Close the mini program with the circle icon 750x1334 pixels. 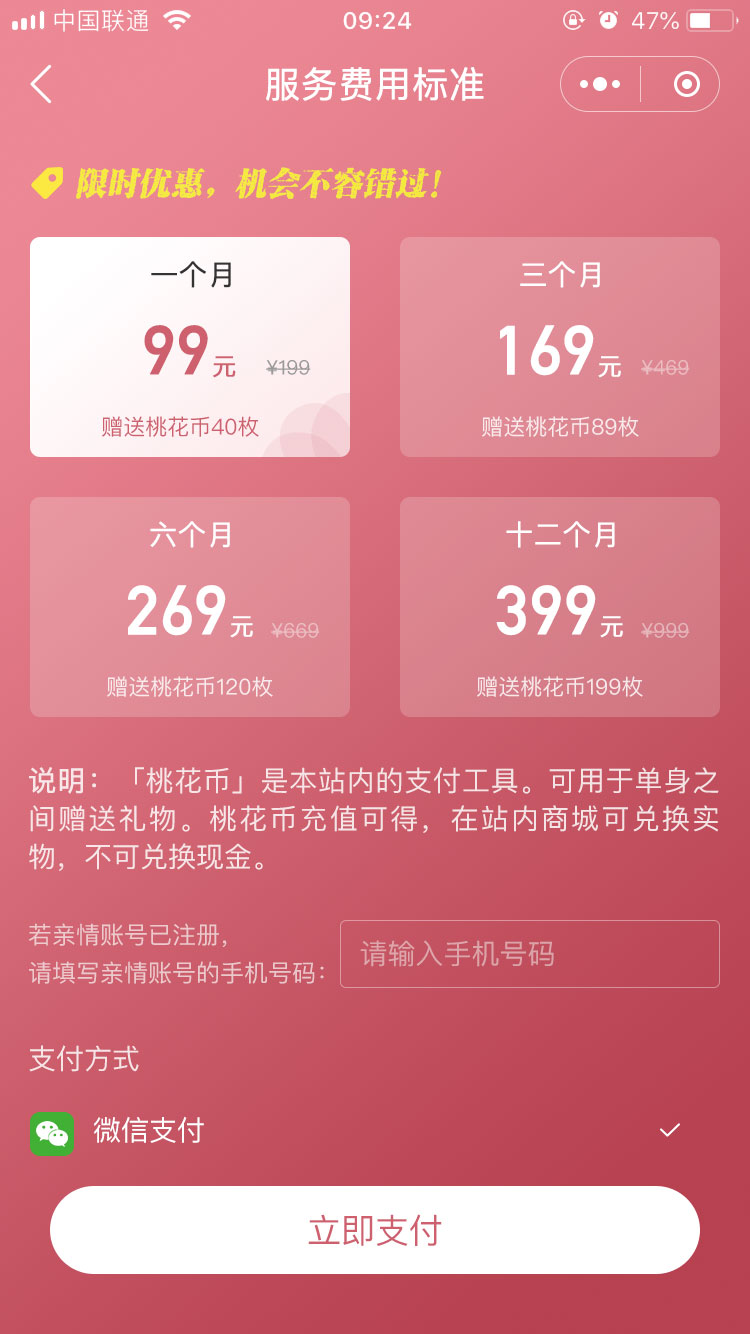[x=686, y=85]
